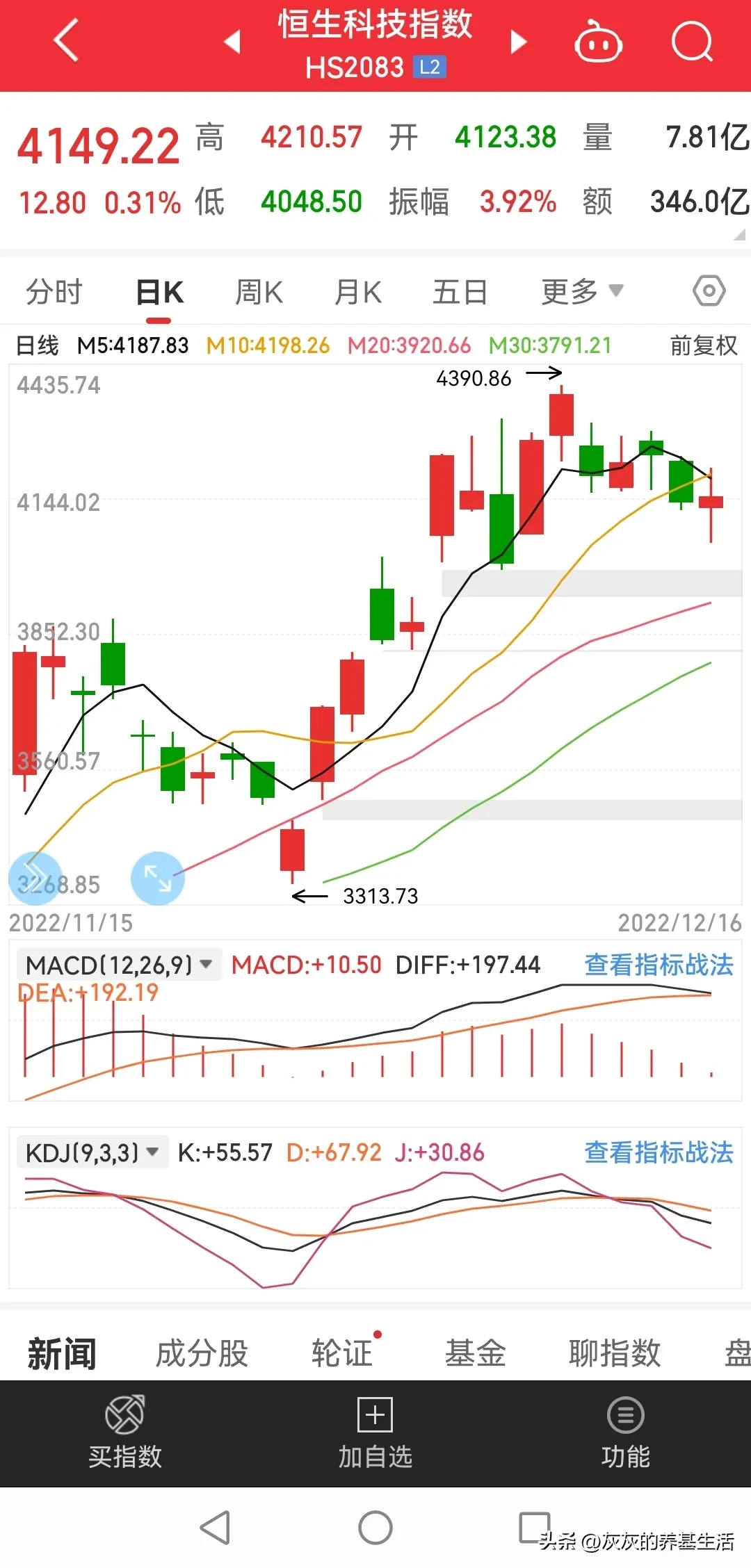The height and width of the screenshot is (1568, 751).
Task: Open the MACD(12,26,9) indicator dropdown
Action: tap(118, 965)
